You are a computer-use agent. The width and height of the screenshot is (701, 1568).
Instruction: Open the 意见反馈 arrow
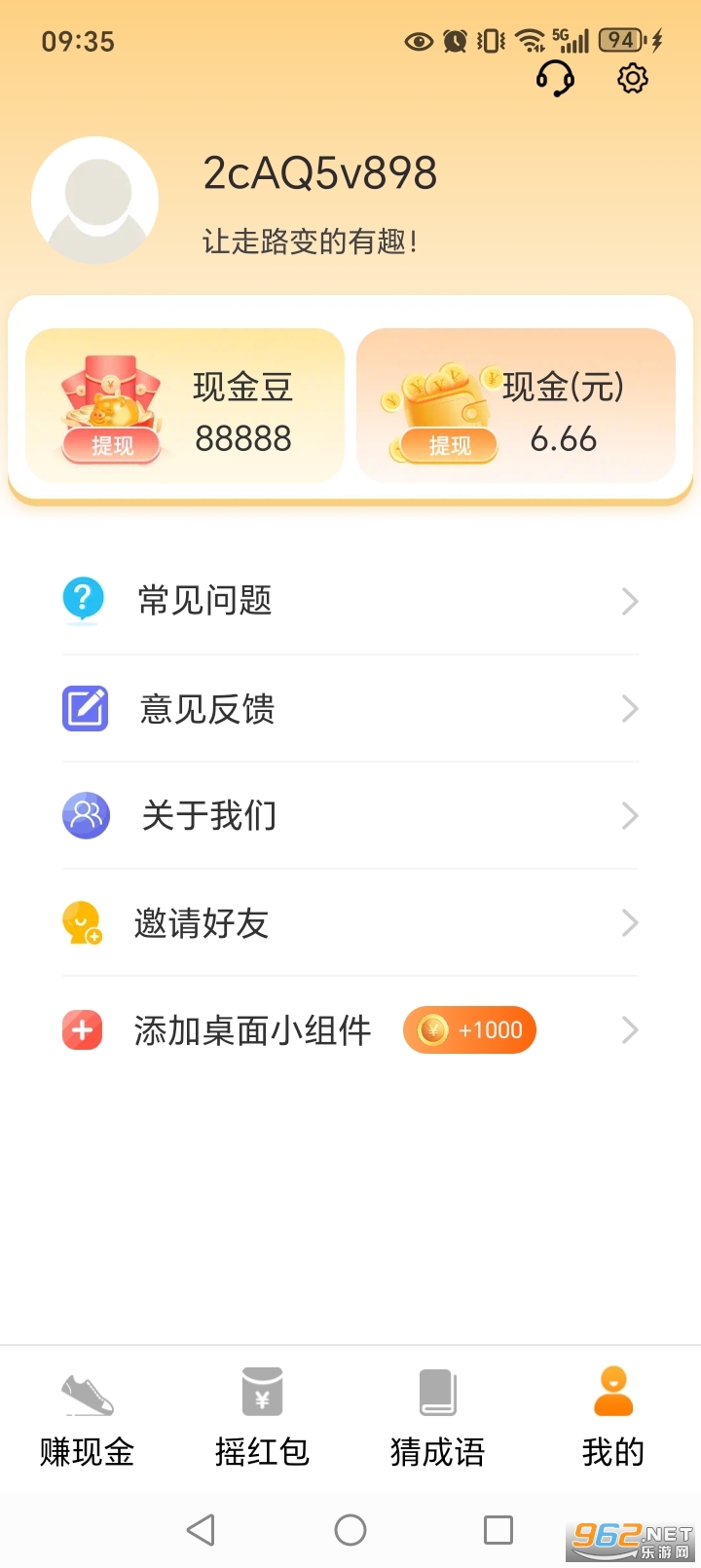[629, 709]
